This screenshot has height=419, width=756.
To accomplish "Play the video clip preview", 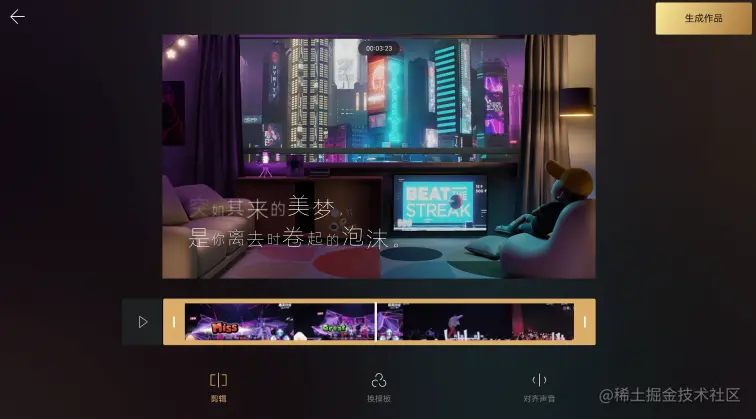I will (x=142, y=322).
